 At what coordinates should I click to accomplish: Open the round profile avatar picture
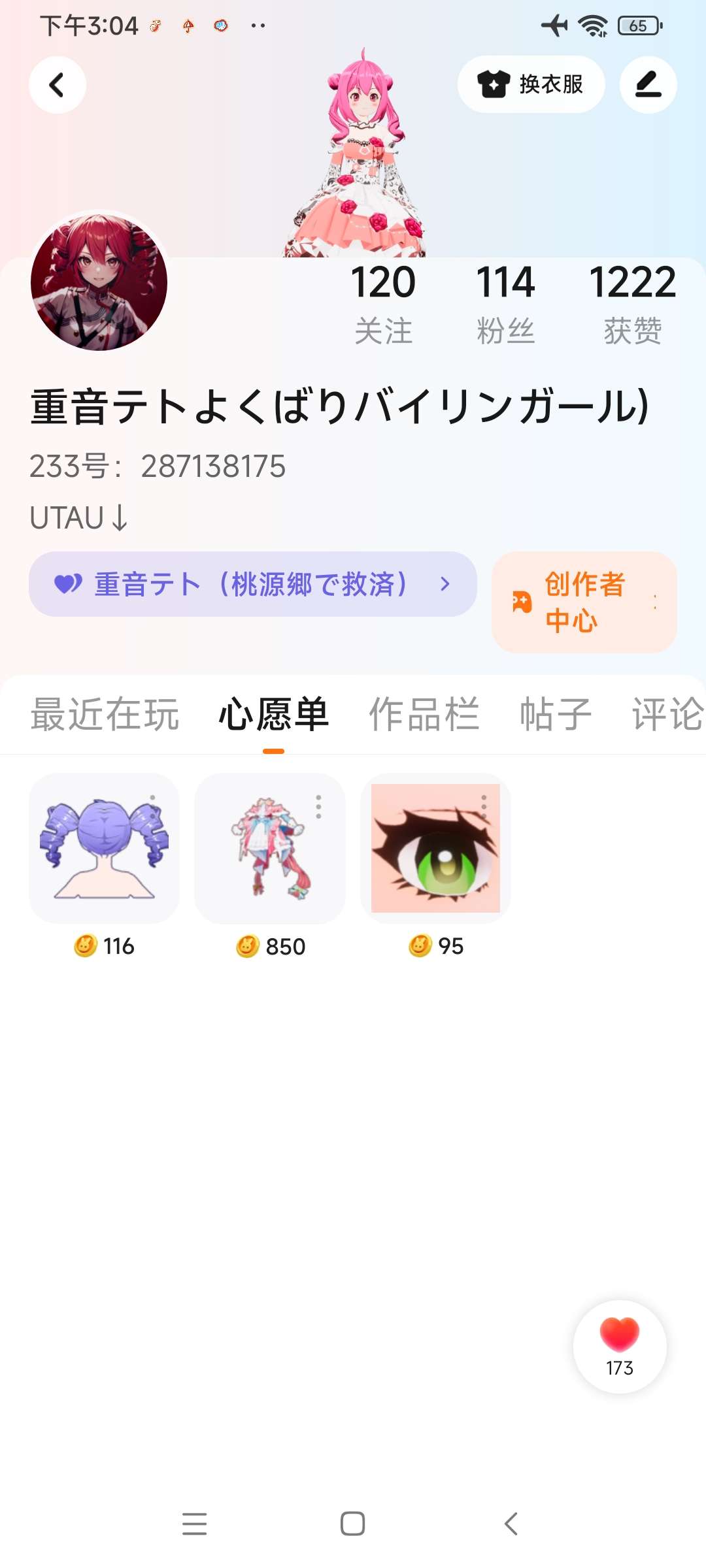99,282
